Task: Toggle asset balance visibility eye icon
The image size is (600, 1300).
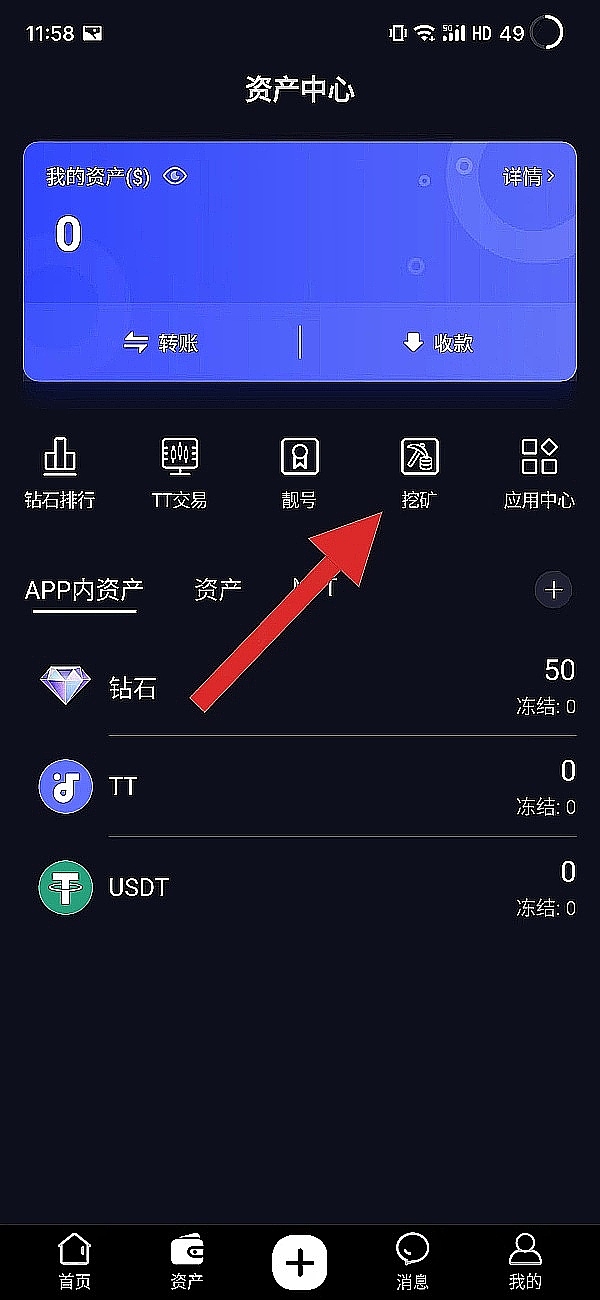Action: click(176, 176)
